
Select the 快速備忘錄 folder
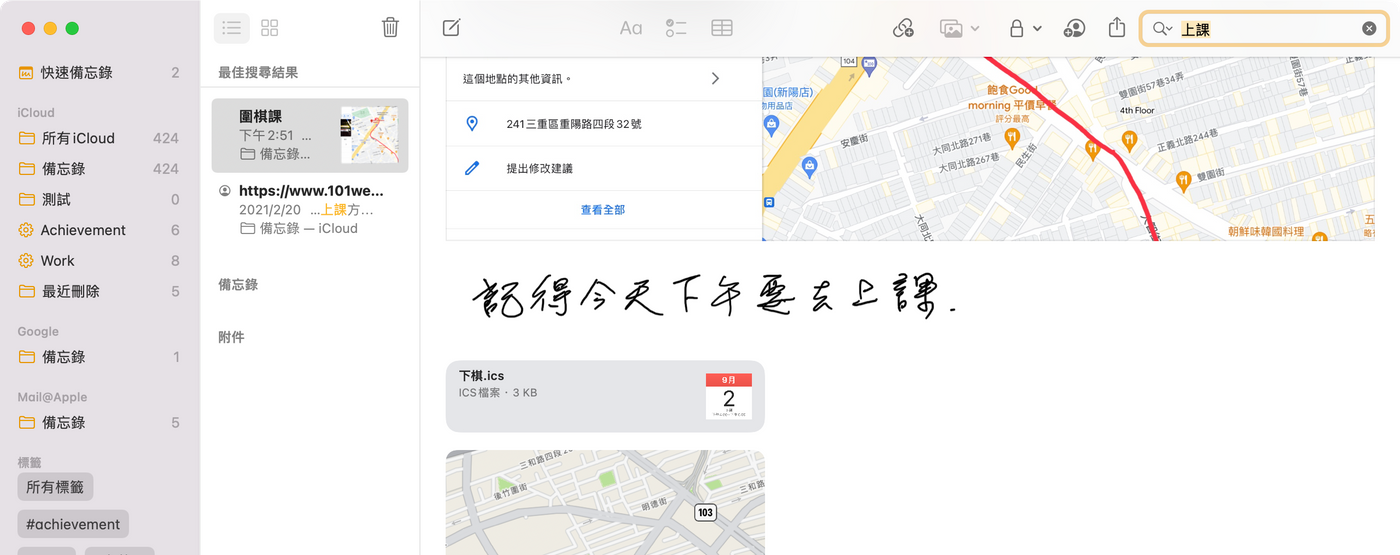tap(77, 72)
